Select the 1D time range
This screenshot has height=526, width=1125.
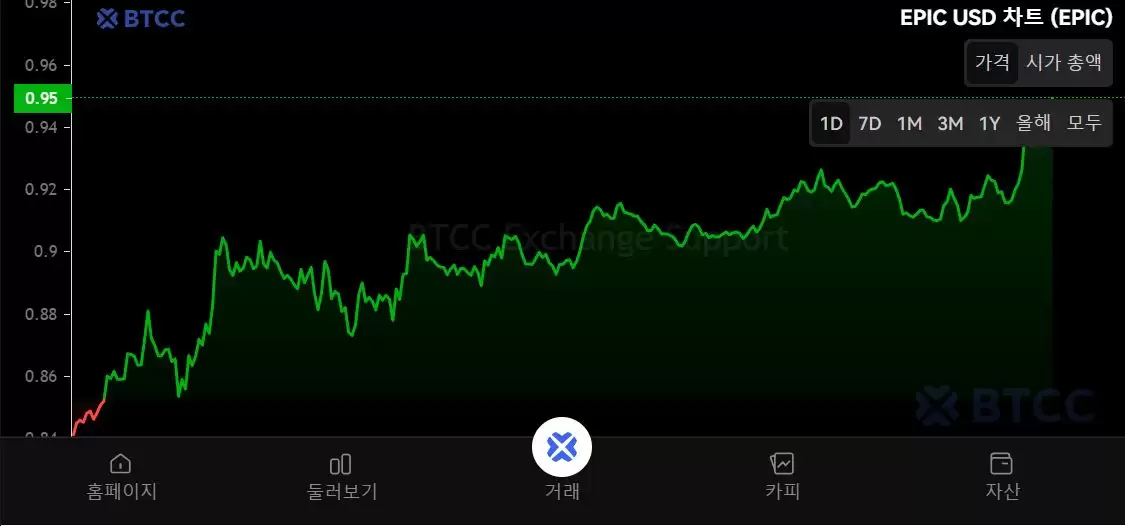(831, 124)
